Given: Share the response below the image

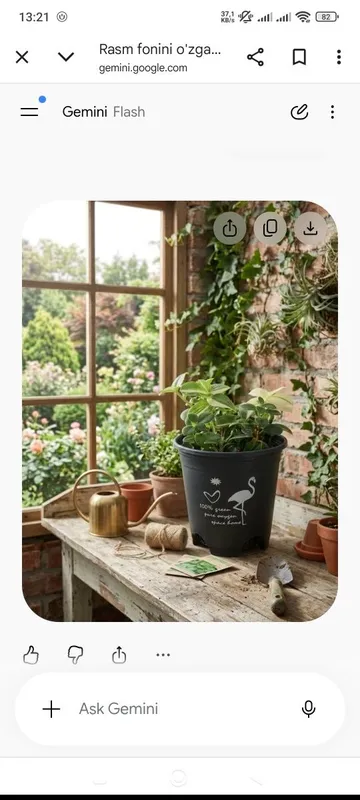Looking at the screenshot, I should pyautogui.click(x=119, y=655).
